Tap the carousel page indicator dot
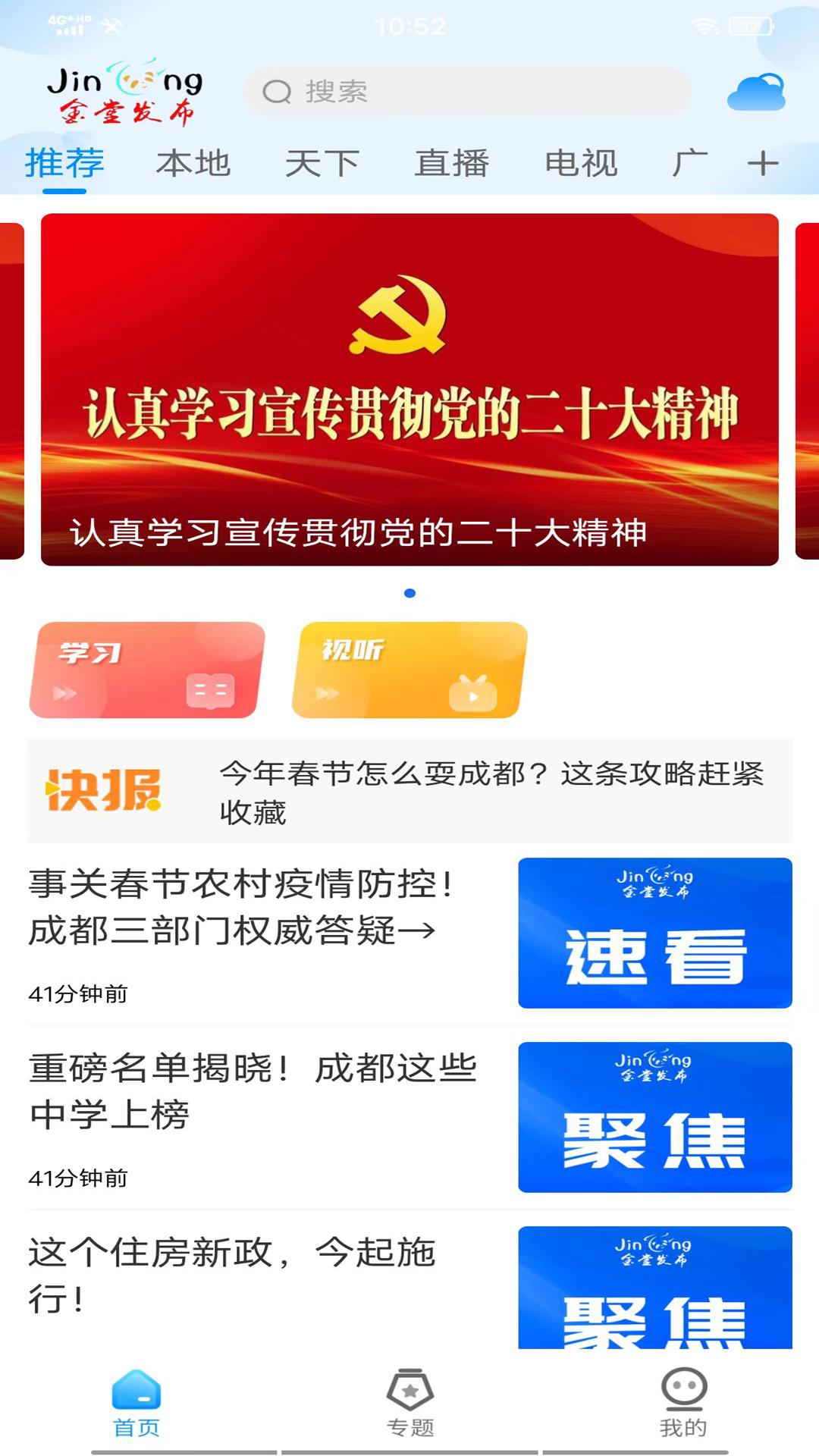The height and width of the screenshot is (1456, 819). tap(409, 594)
